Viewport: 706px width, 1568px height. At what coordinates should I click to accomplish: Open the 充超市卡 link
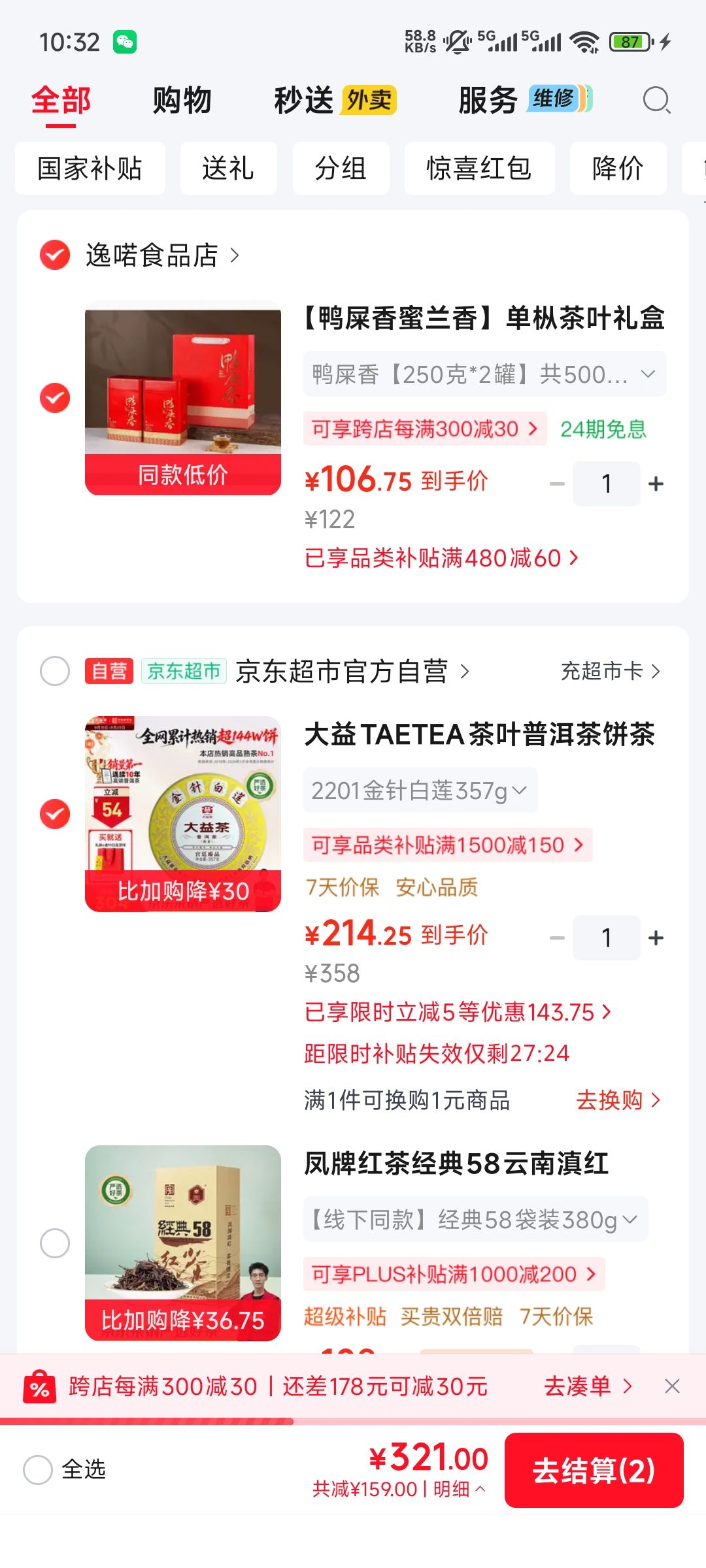(x=611, y=671)
